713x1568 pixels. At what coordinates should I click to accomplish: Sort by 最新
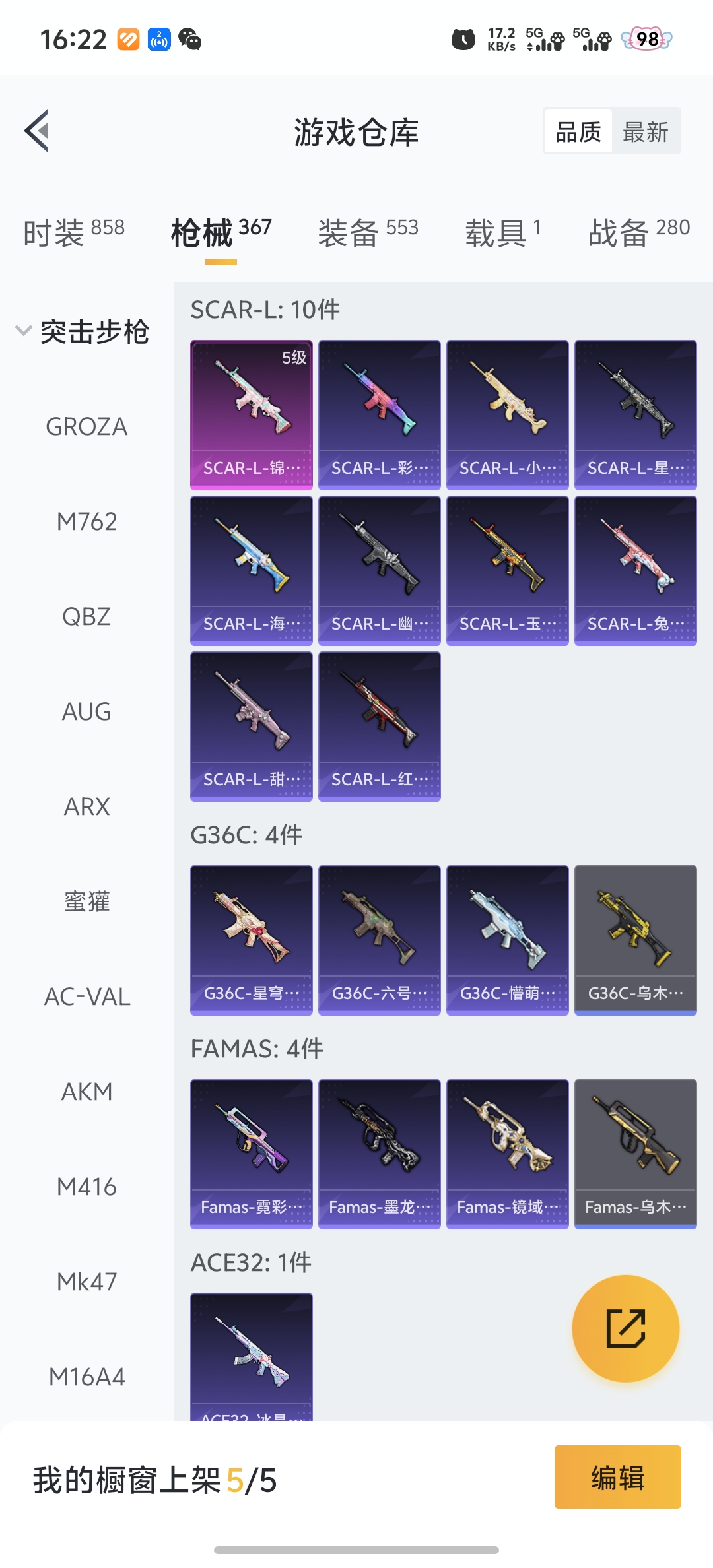[645, 132]
